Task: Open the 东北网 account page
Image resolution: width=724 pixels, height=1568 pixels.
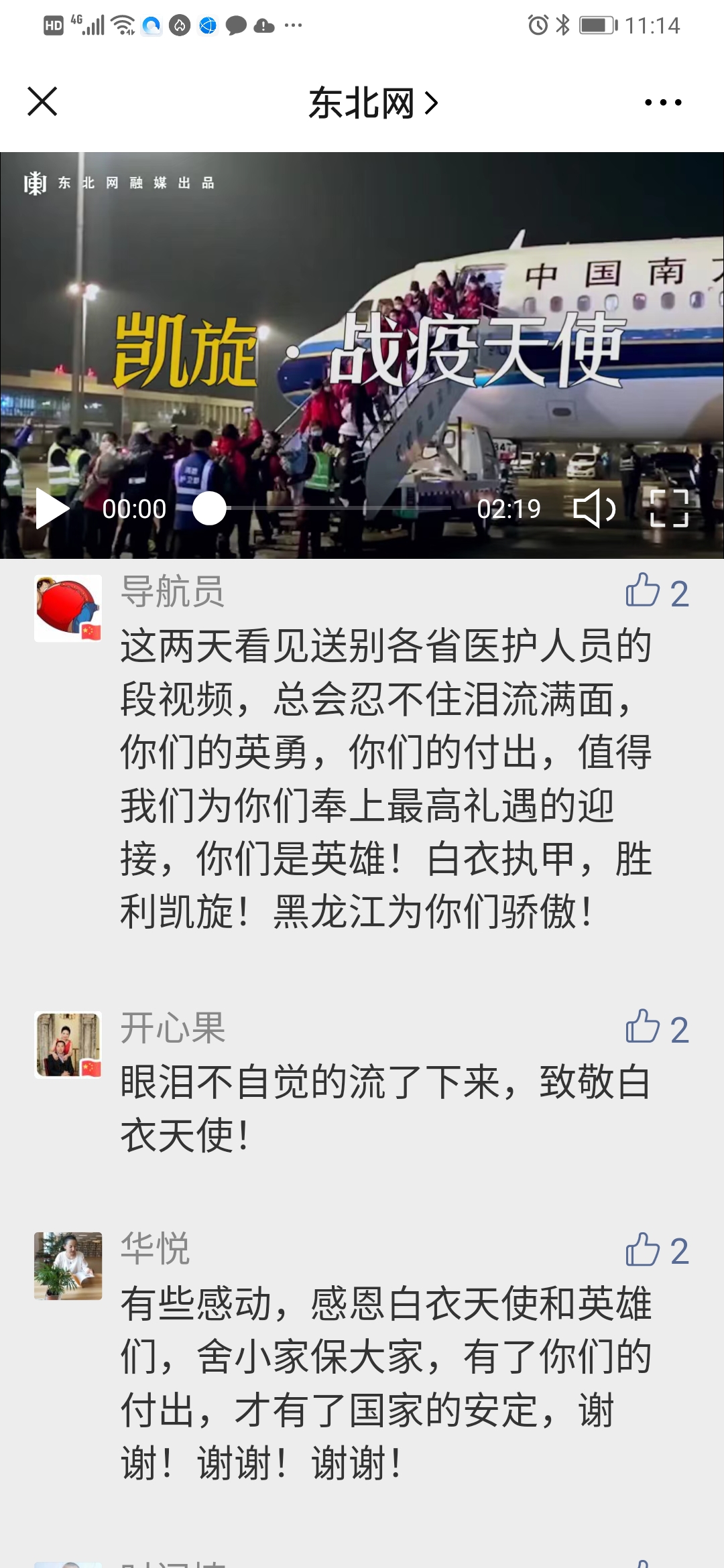Action: tap(372, 103)
